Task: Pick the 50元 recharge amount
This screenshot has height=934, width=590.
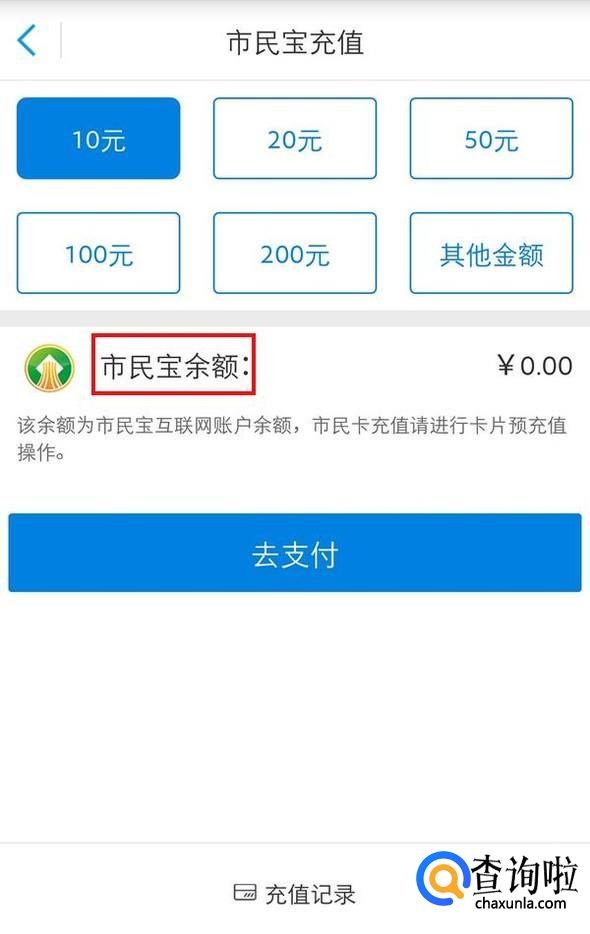Action: [x=491, y=139]
